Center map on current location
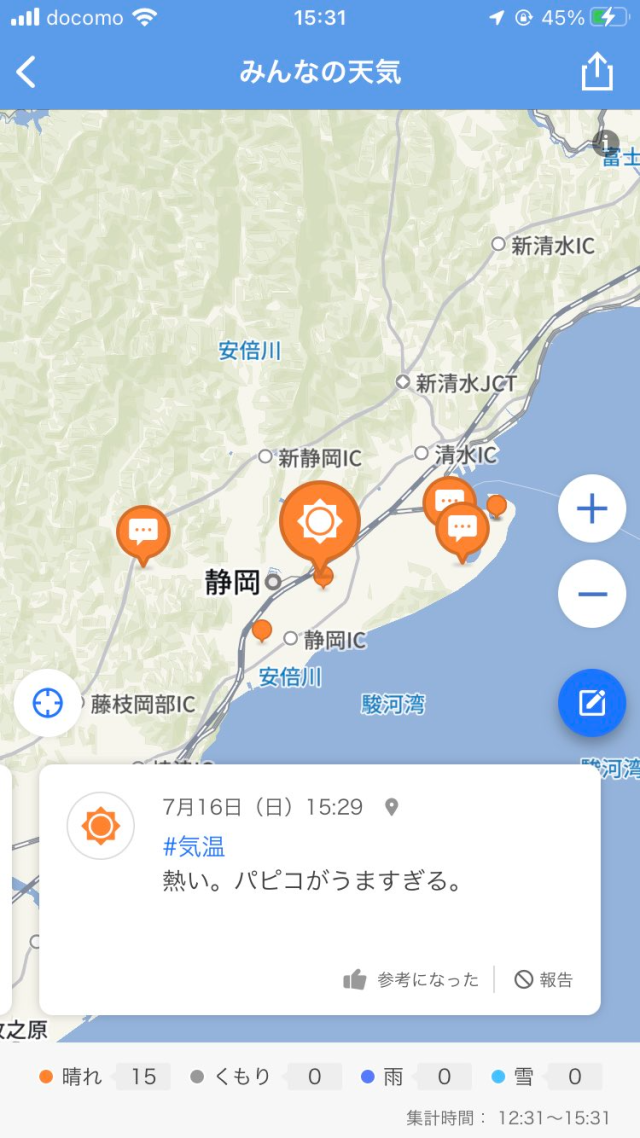The width and height of the screenshot is (640, 1138). pyautogui.click(x=47, y=703)
